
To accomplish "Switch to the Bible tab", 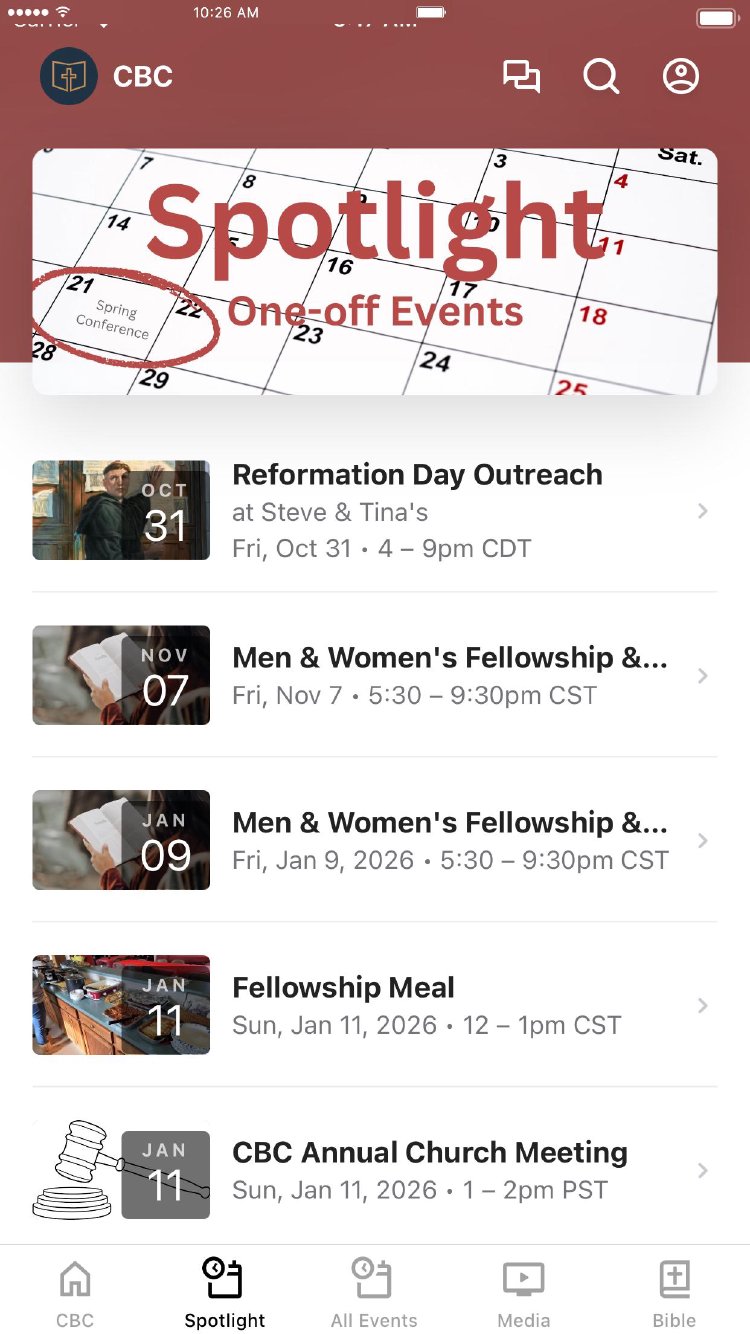I will (674, 1292).
